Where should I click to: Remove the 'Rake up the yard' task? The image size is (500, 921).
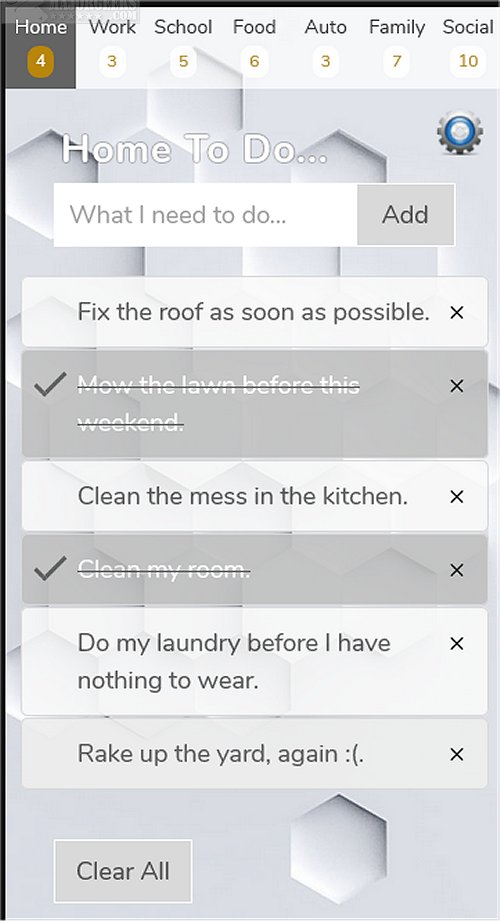(457, 754)
